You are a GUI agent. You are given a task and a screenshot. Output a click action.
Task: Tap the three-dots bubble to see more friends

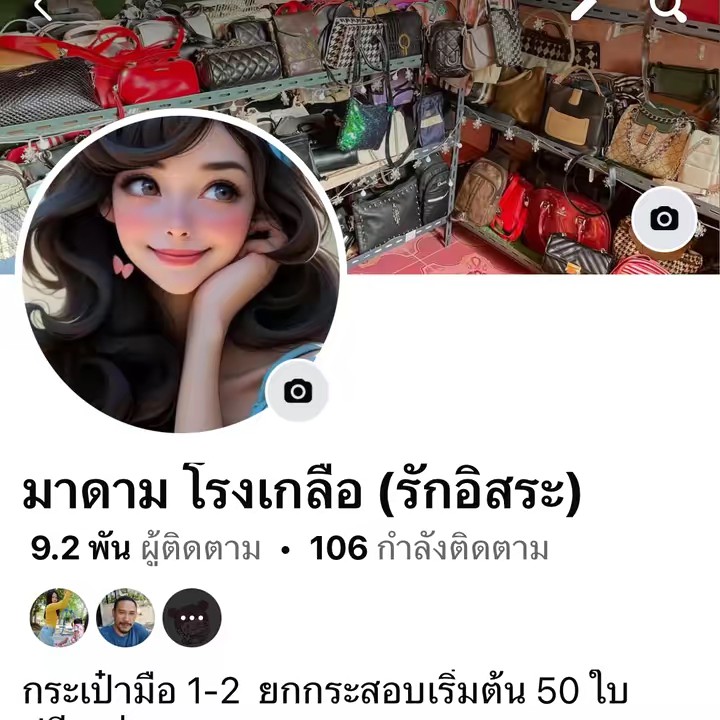click(x=192, y=617)
